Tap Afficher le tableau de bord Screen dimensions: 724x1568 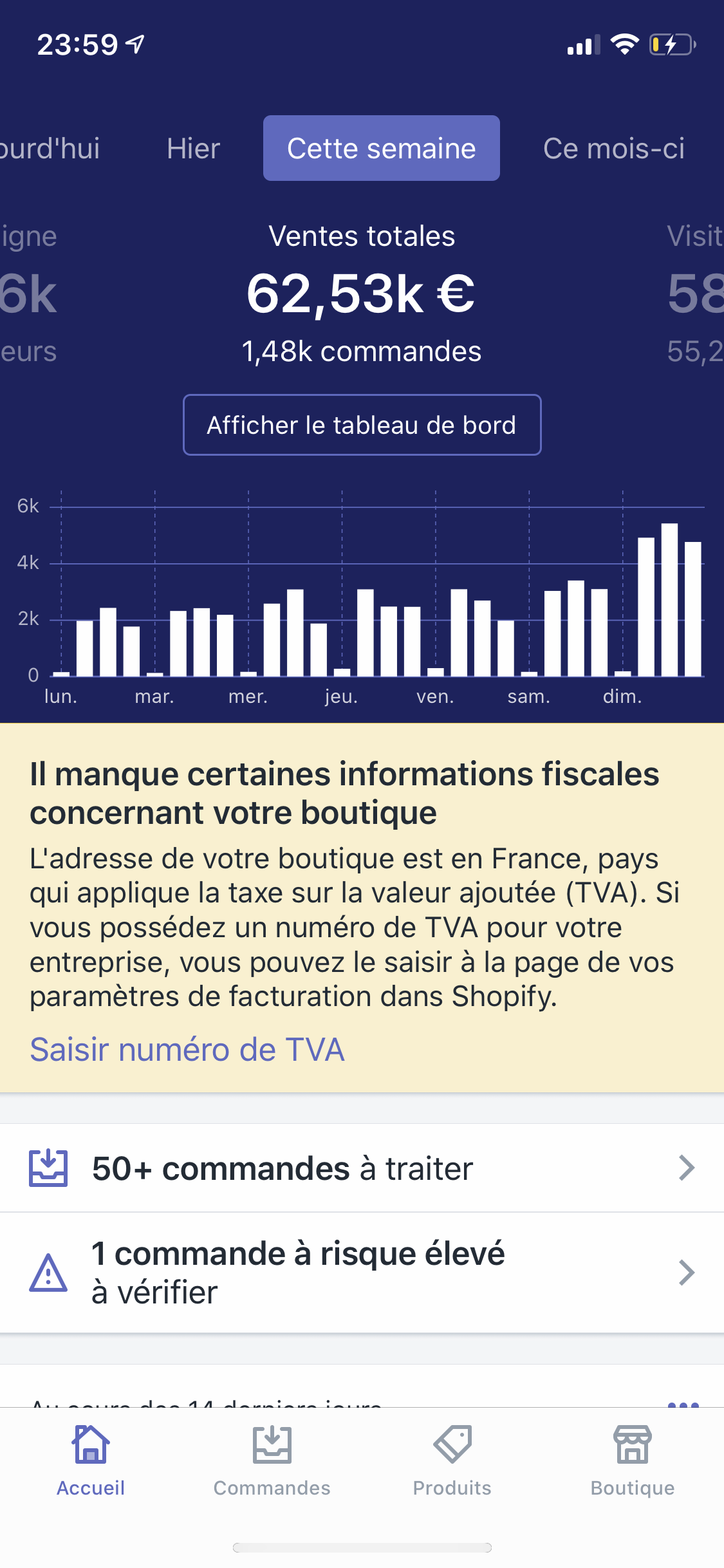point(362,425)
